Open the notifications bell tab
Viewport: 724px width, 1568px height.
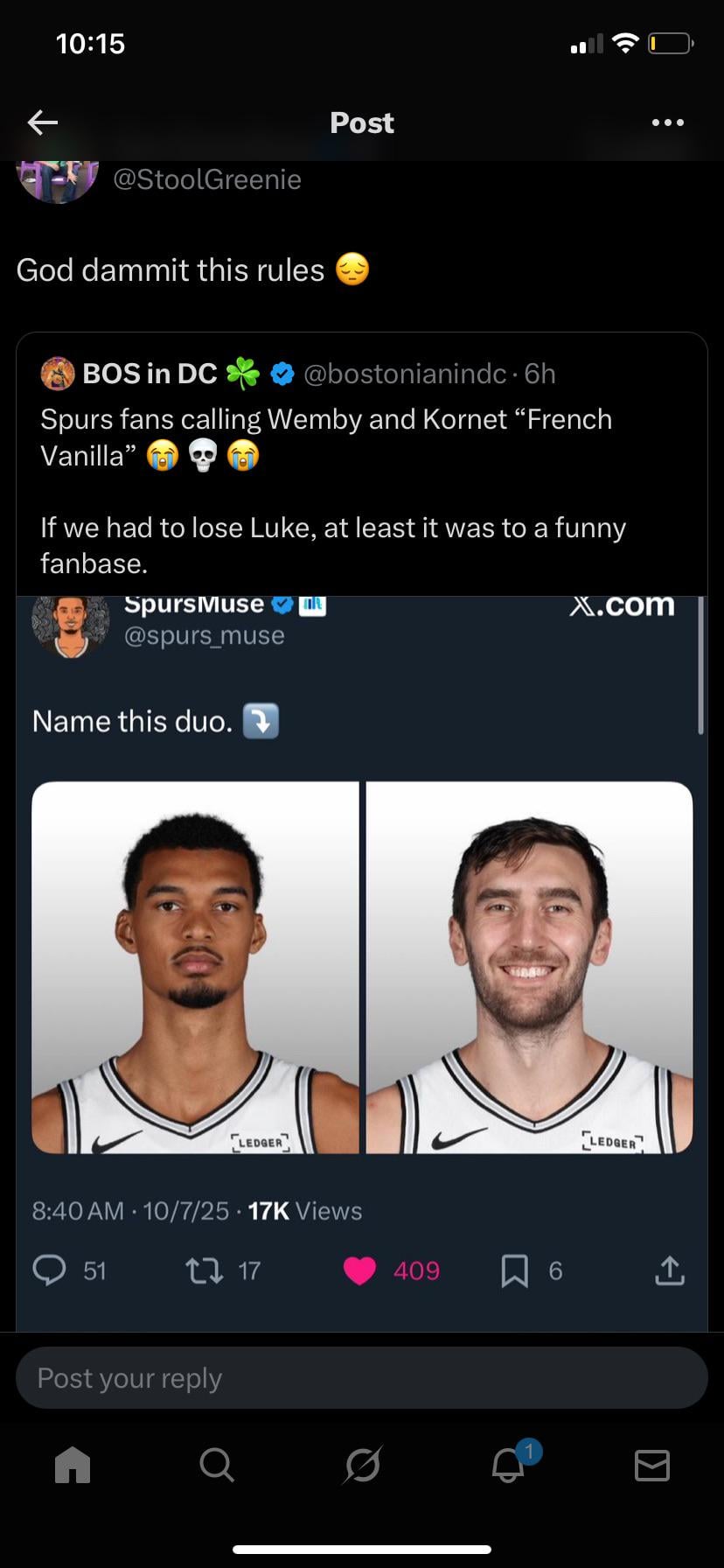509,1464
